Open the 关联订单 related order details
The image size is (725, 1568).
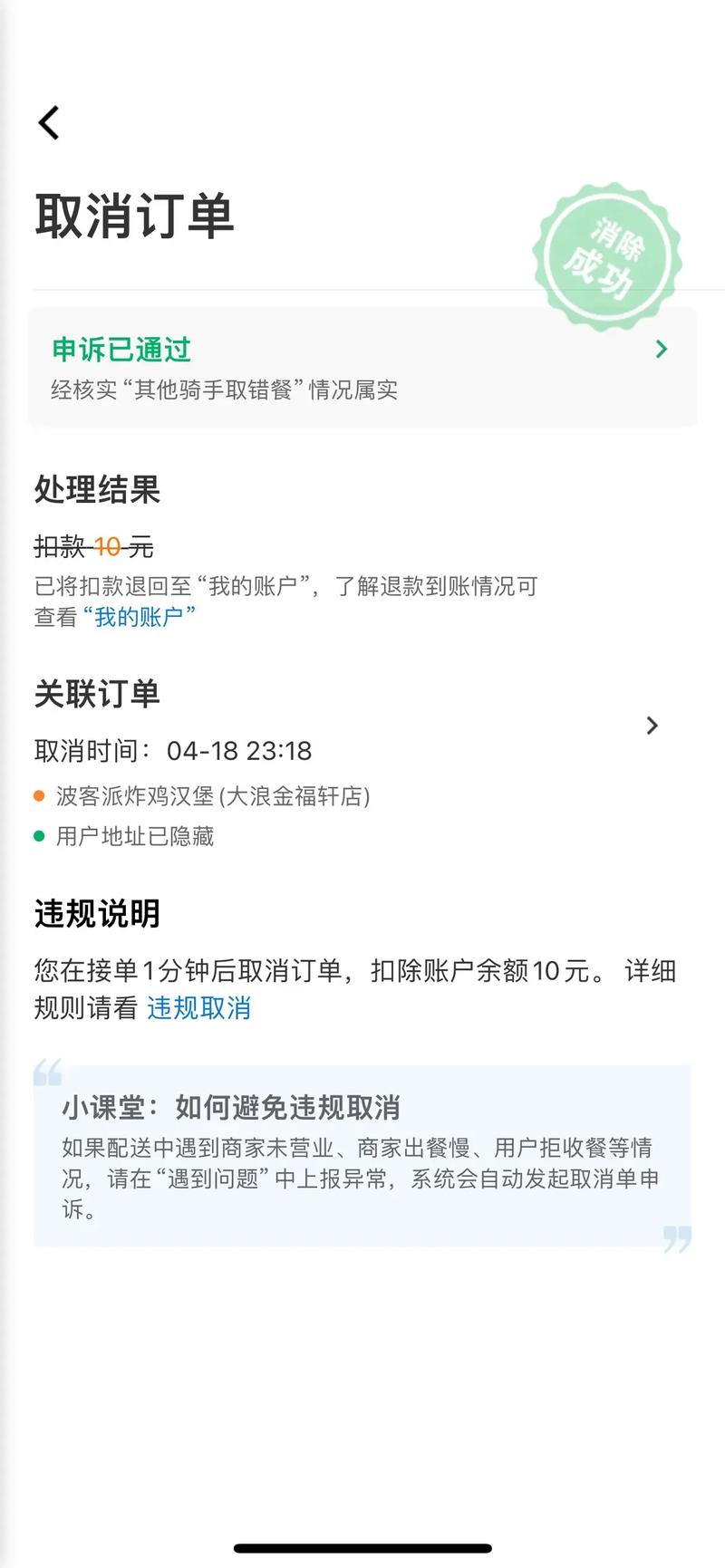tap(652, 726)
